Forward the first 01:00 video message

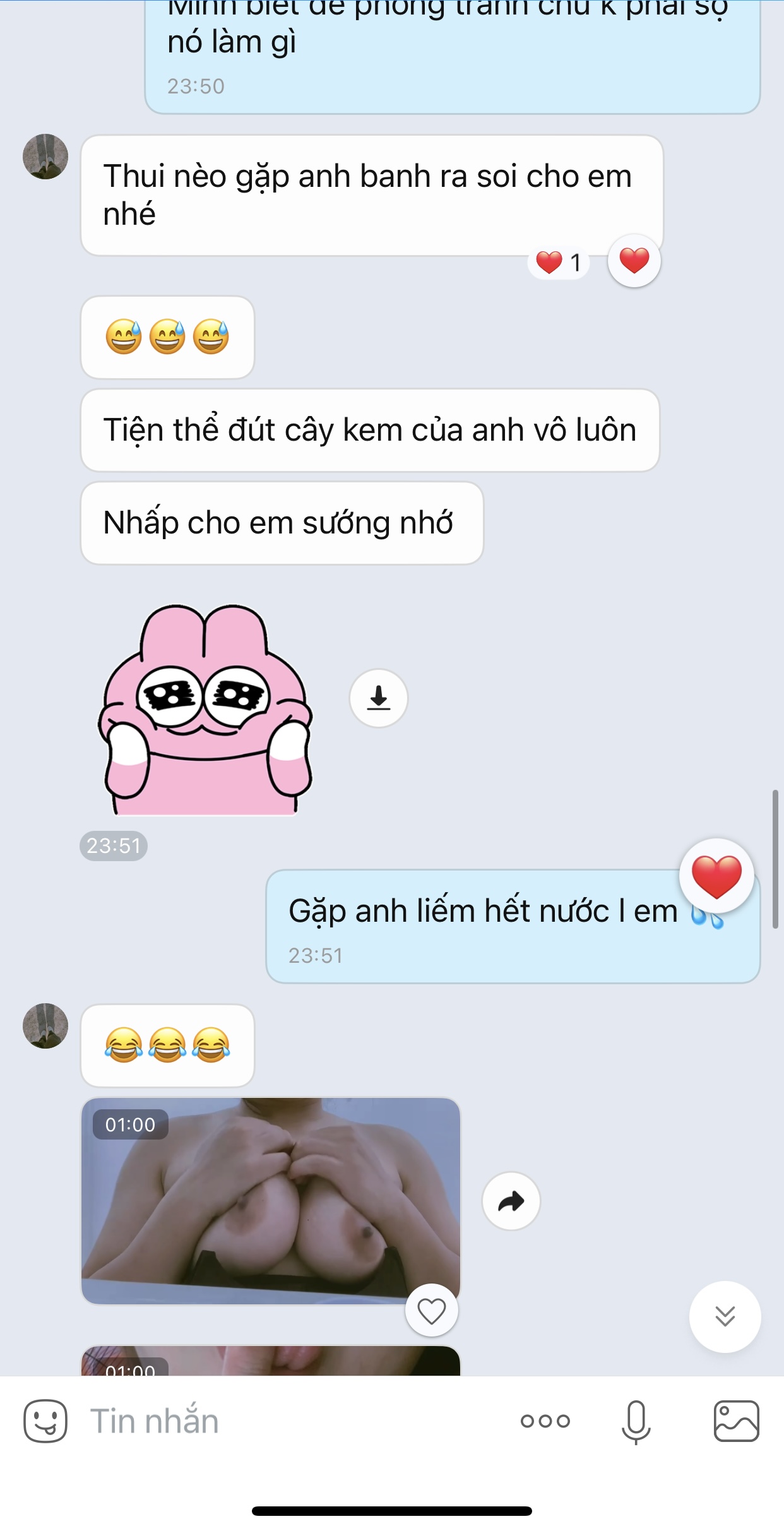click(x=511, y=1201)
